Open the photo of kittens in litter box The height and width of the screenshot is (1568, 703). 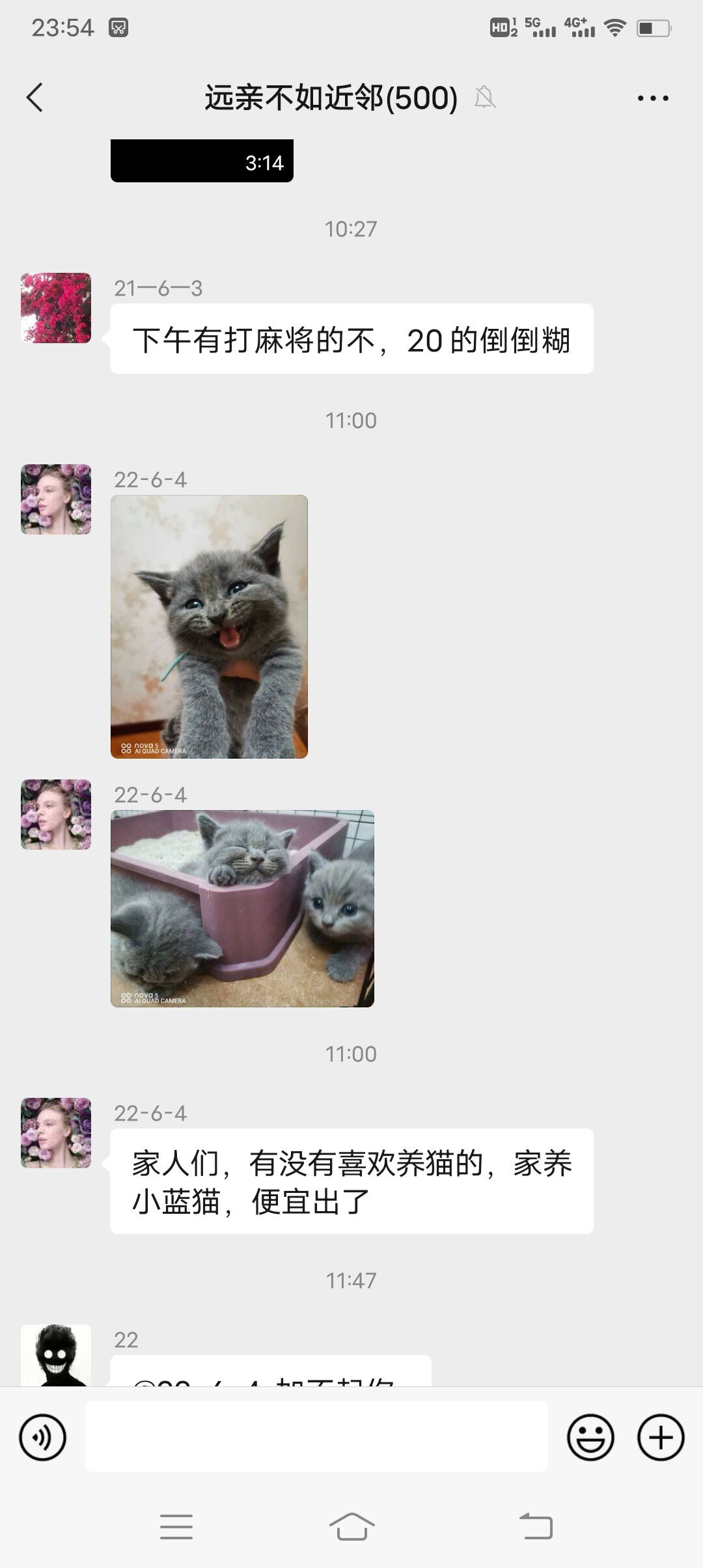[x=242, y=908]
